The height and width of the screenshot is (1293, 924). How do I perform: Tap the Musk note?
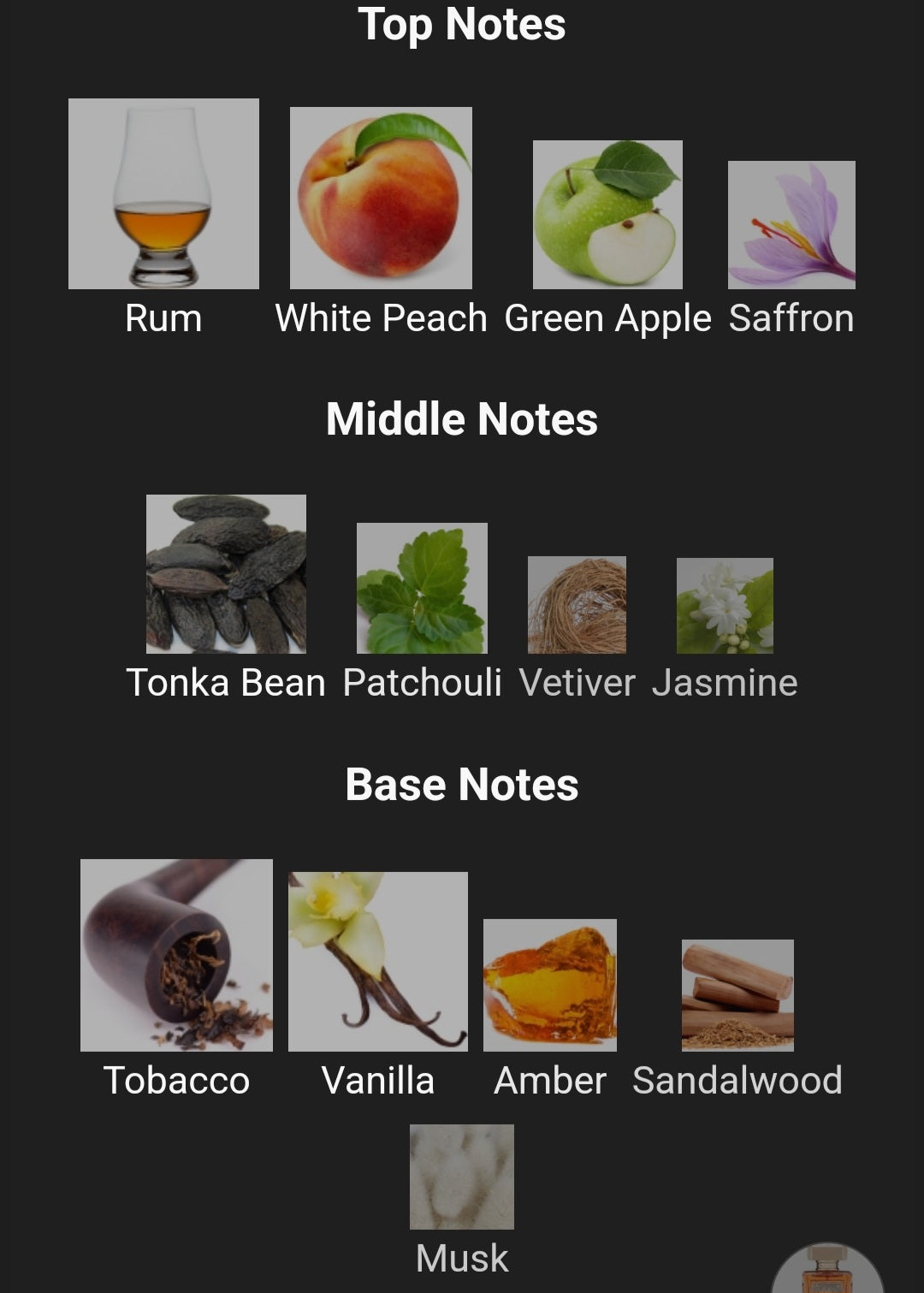pyautogui.click(x=462, y=1177)
